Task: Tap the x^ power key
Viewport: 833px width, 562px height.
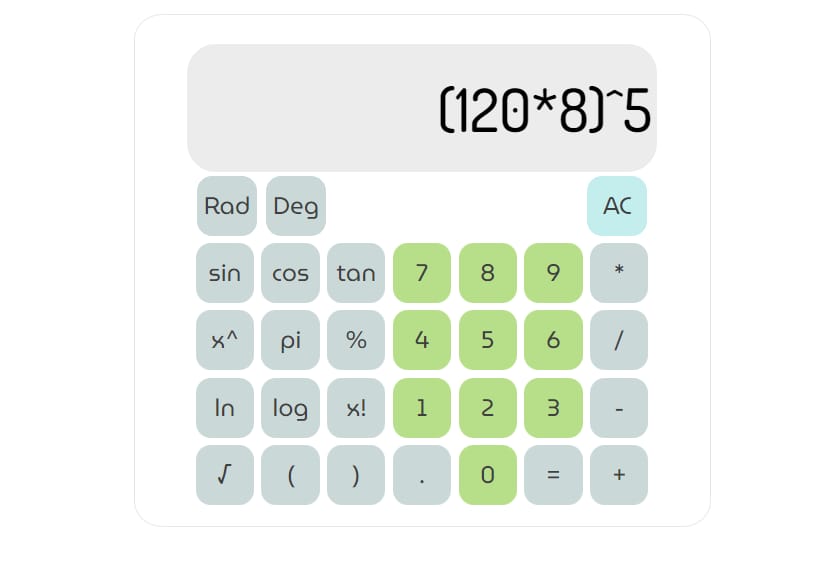Action: tap(225, 340)
